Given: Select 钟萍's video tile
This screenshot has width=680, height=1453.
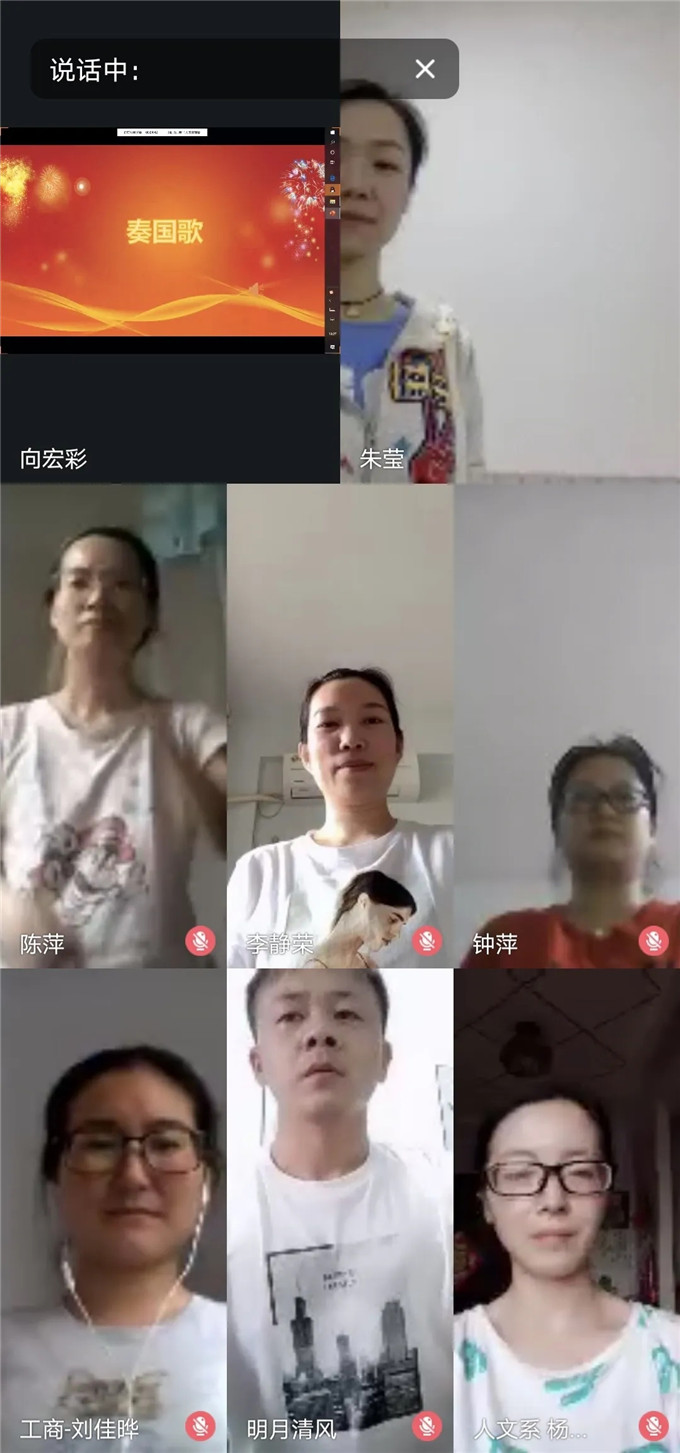Looking at the screenshot, I should (567, 725).
